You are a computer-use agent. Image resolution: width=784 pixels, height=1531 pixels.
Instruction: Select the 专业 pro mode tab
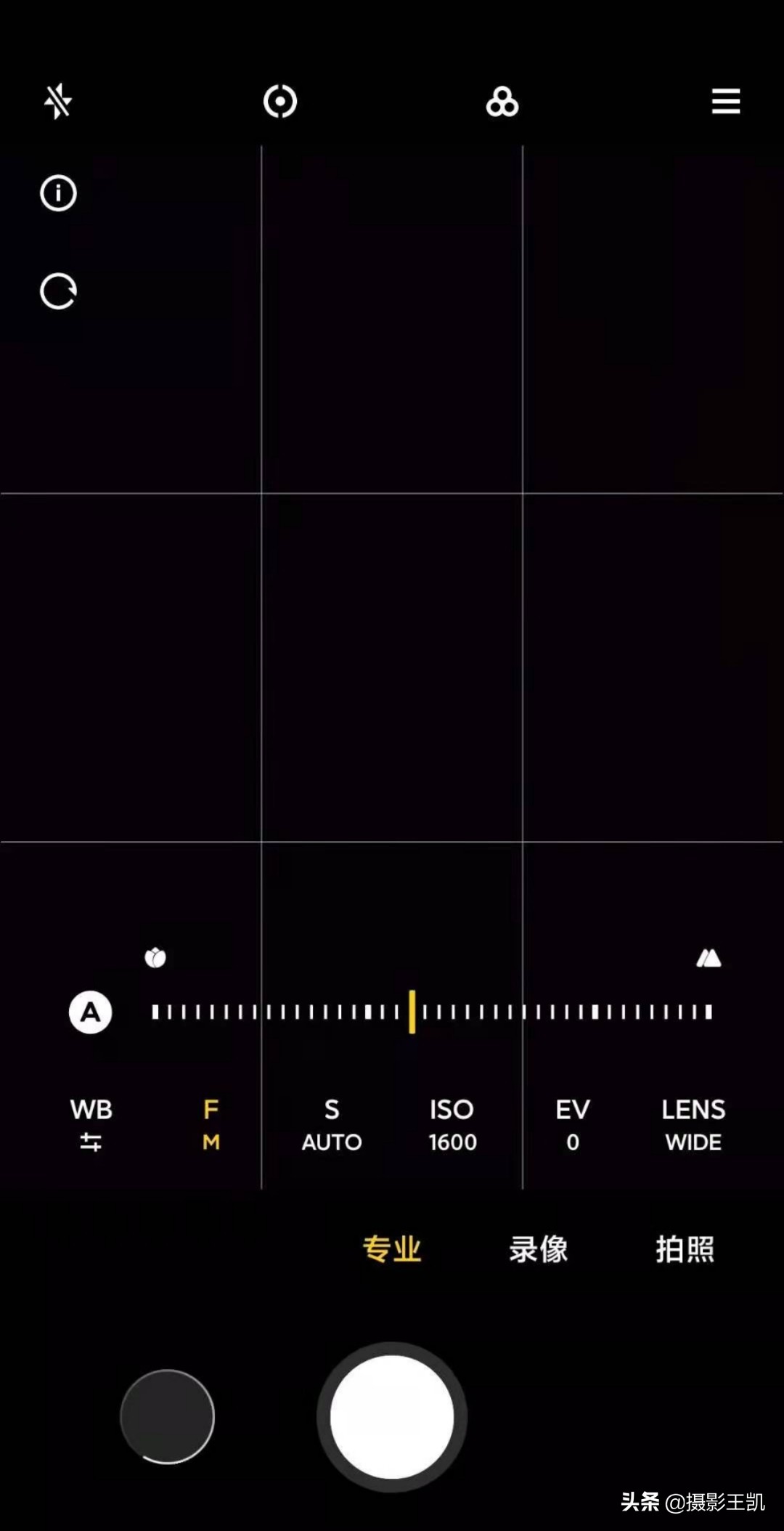pos(392,1249)
